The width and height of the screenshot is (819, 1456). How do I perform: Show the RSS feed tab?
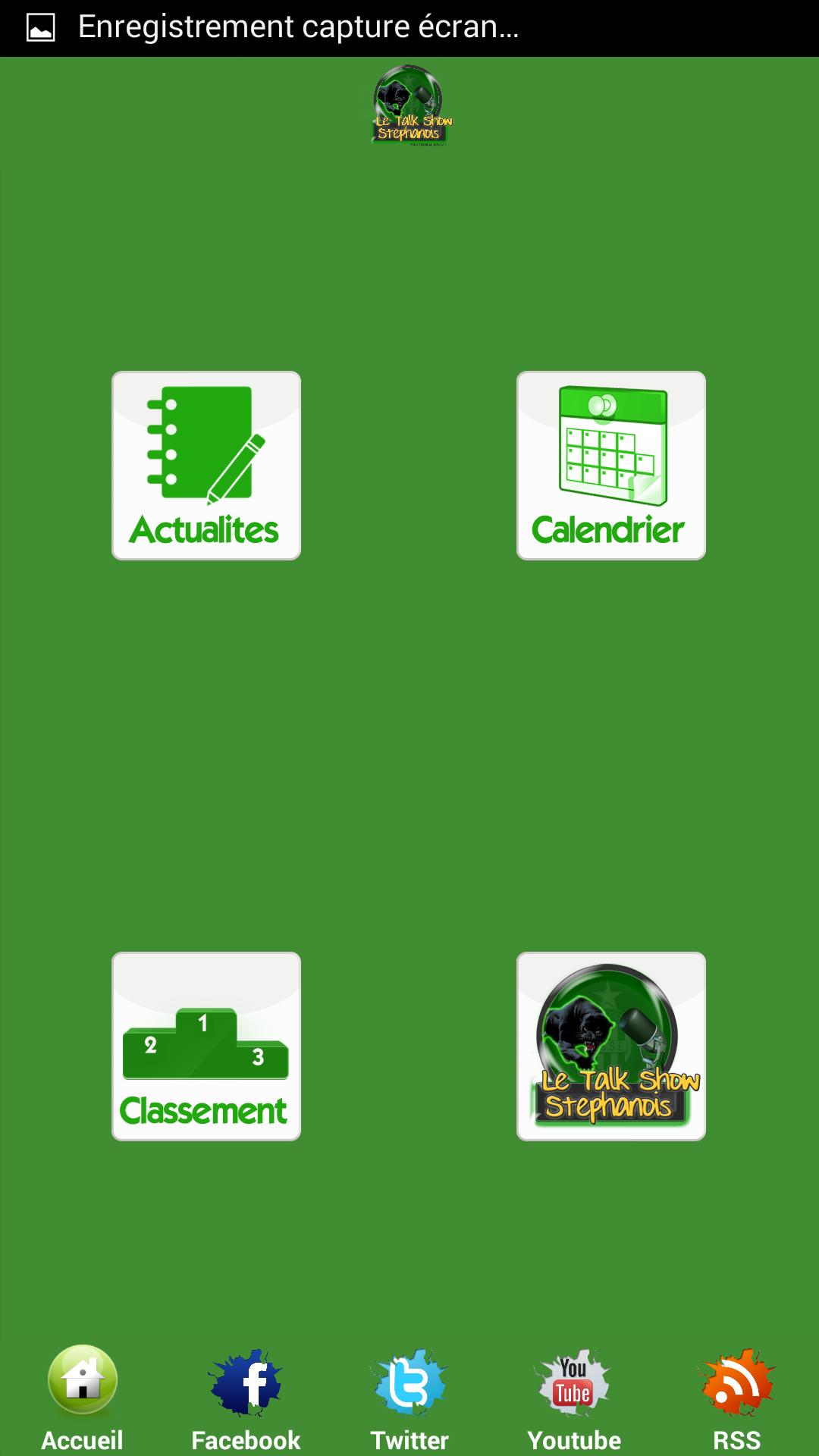[x=737, y=1398]
